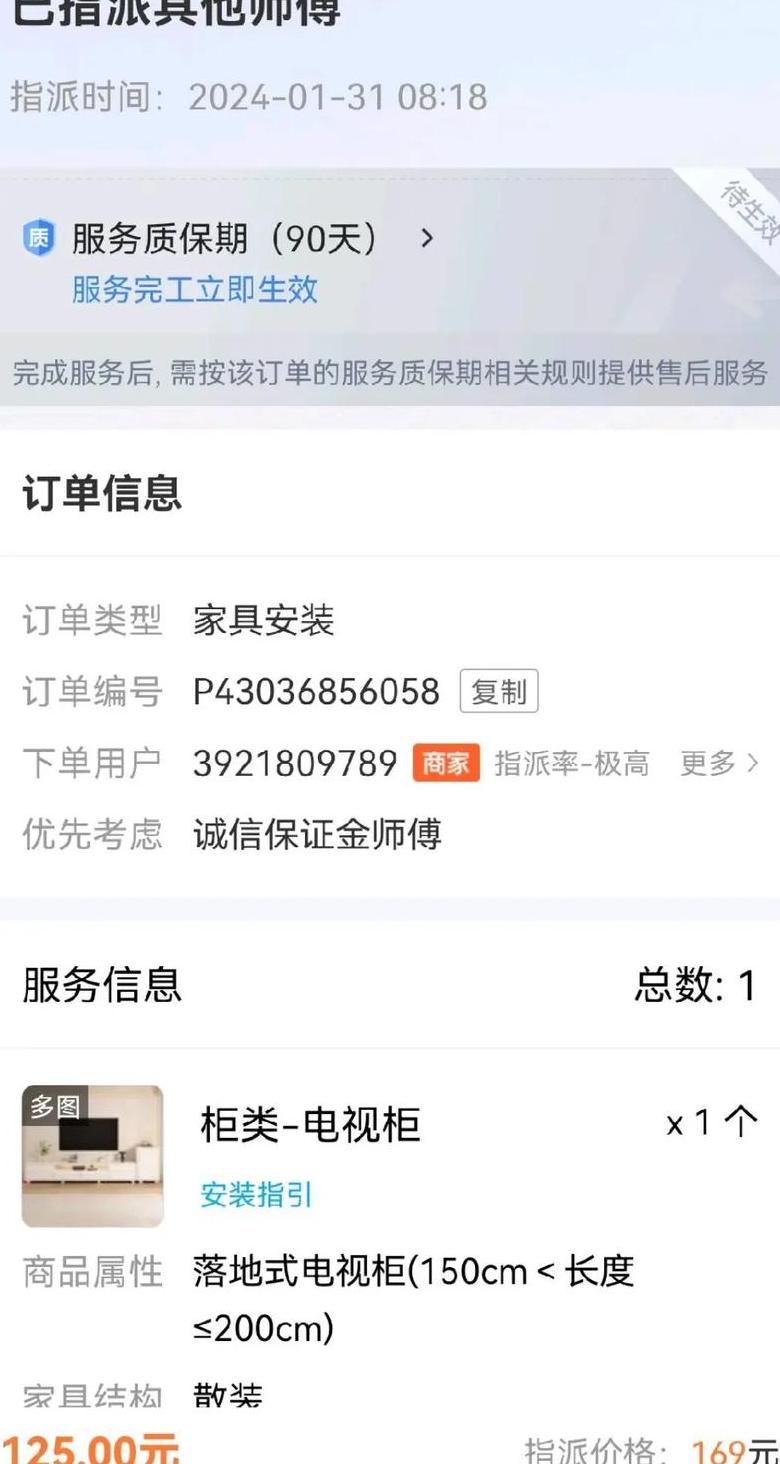Copy the order number with 复制
This screenshot has height=1464, width=780.
tap(498, 692)
